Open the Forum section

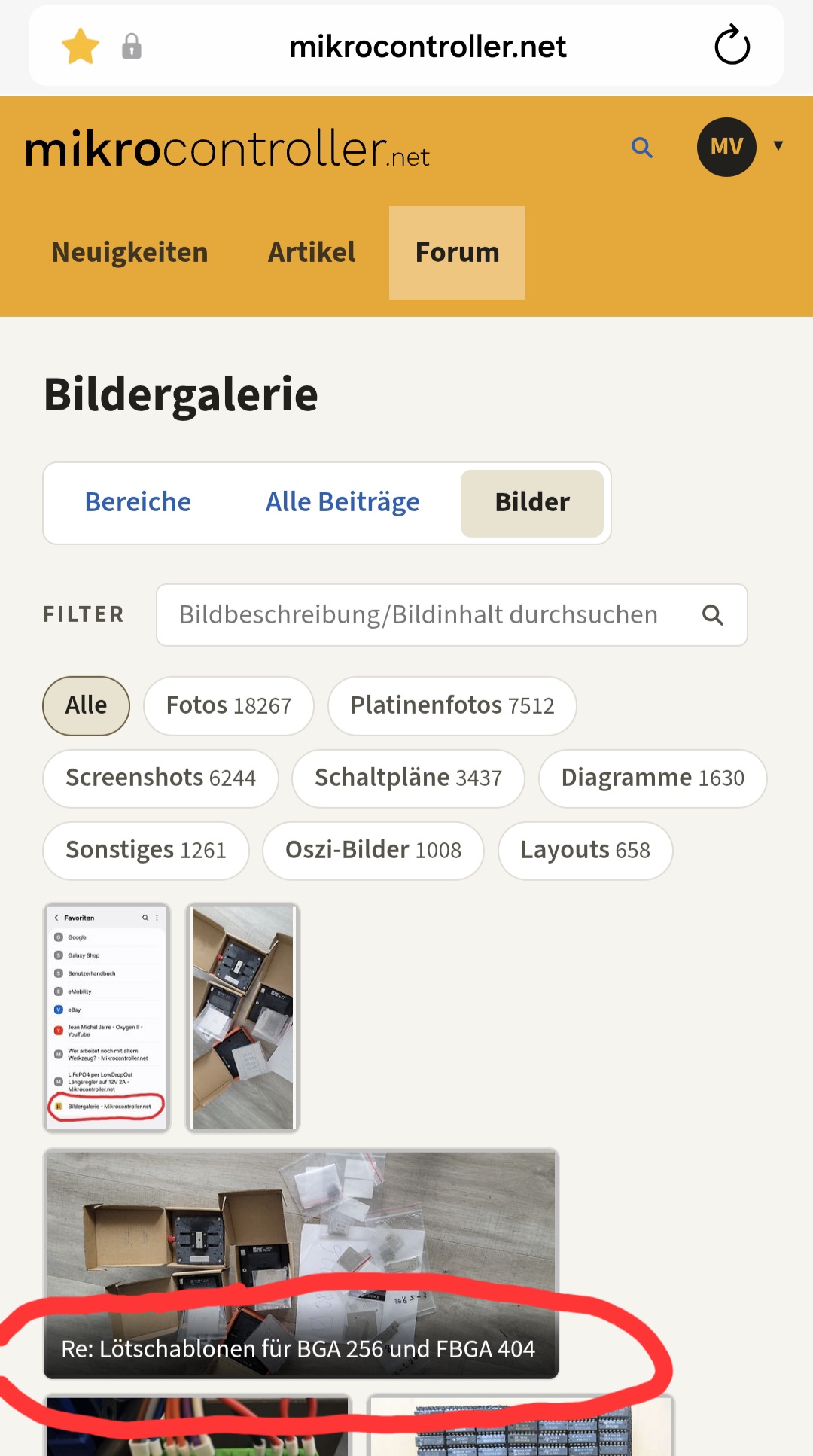[457, 253]
